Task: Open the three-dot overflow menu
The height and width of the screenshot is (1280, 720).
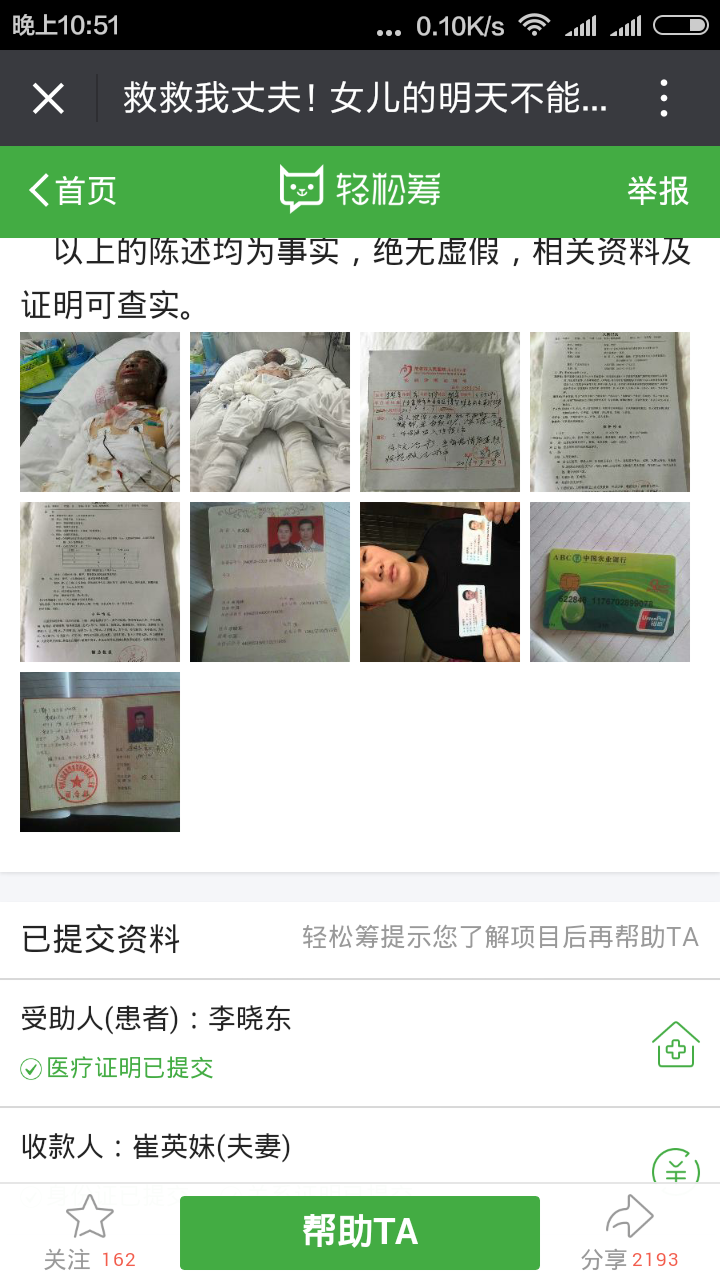Action: tap(664, 98)
